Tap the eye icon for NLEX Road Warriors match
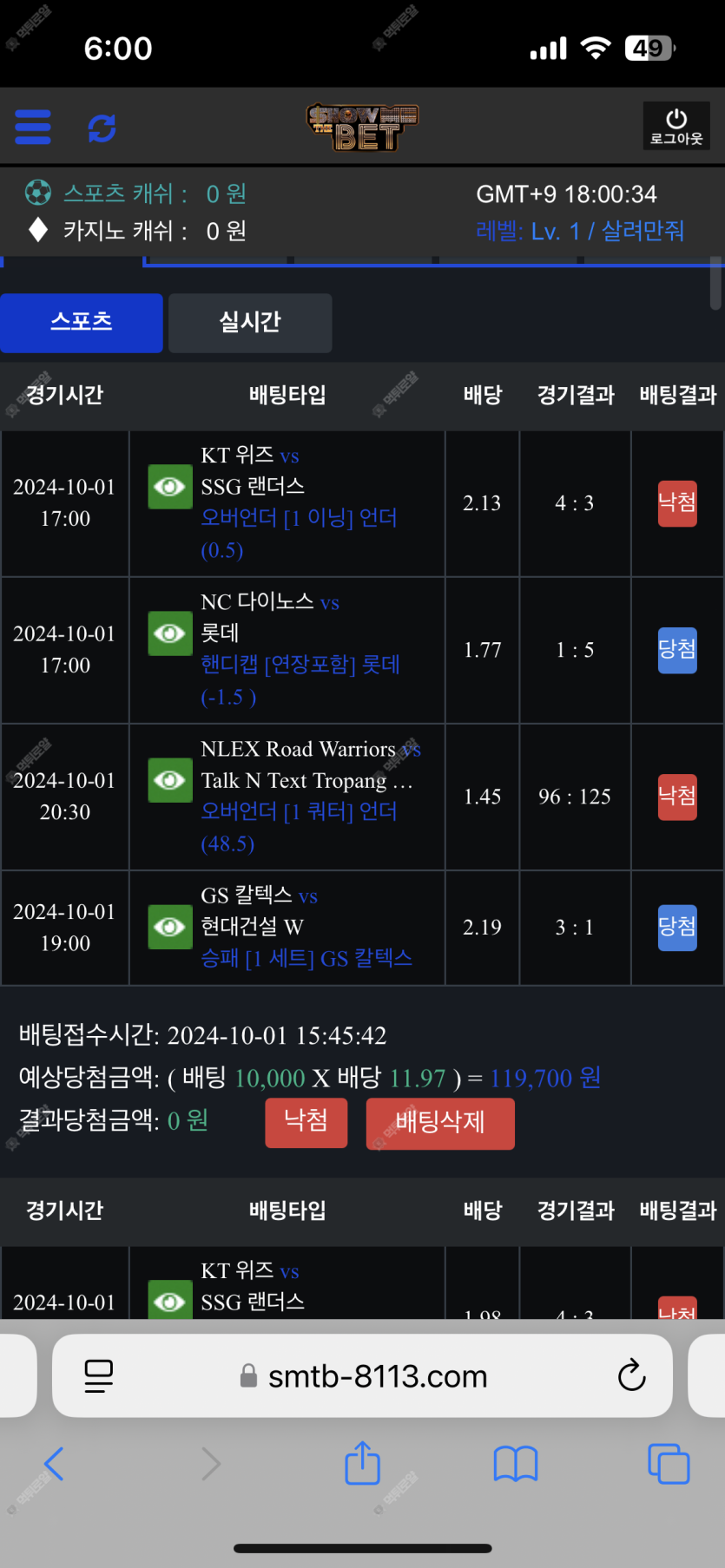725x1568 pixels. [169, 780]
